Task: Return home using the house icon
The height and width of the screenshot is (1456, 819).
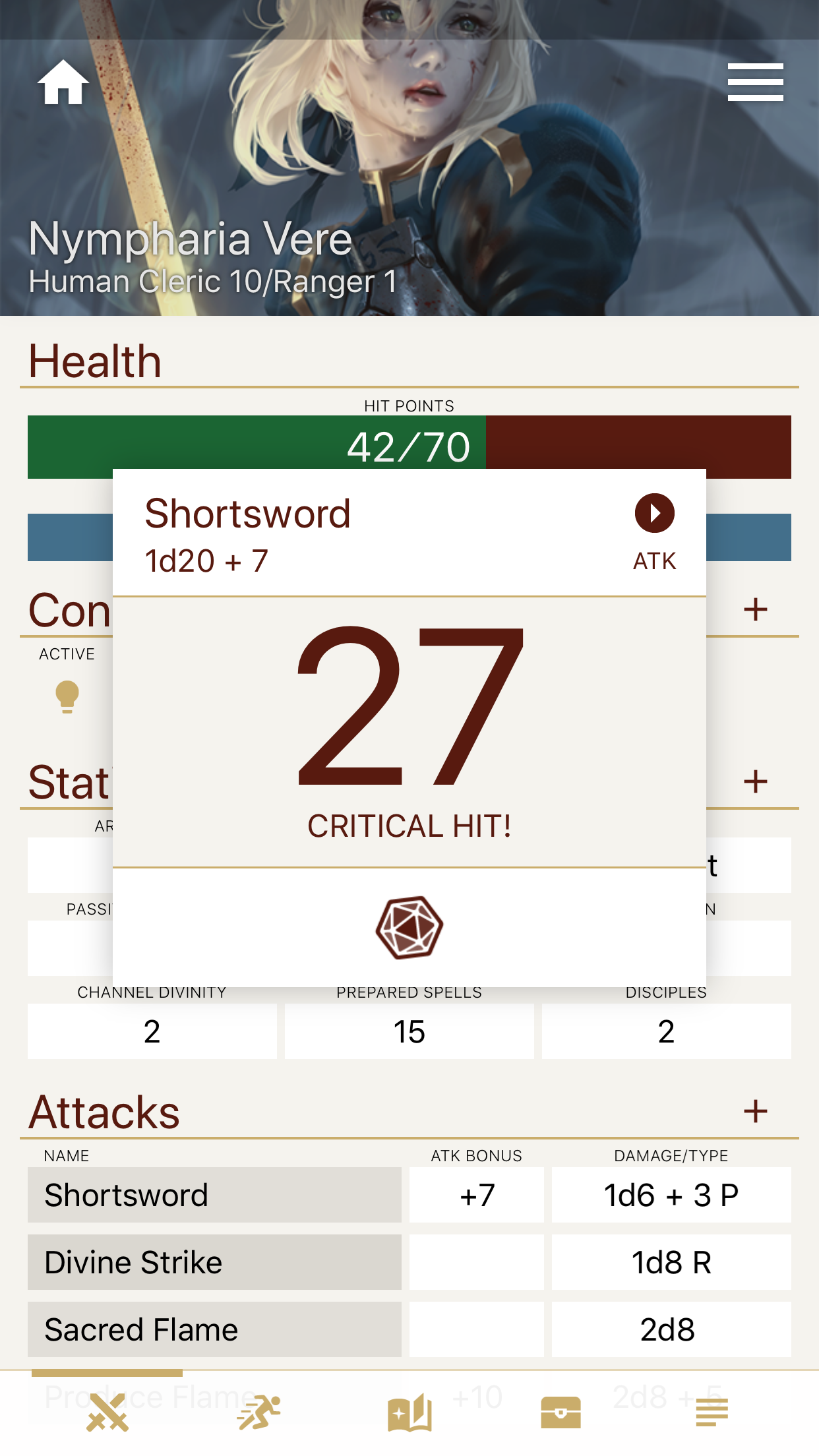Action: click(x=64, y=82)
